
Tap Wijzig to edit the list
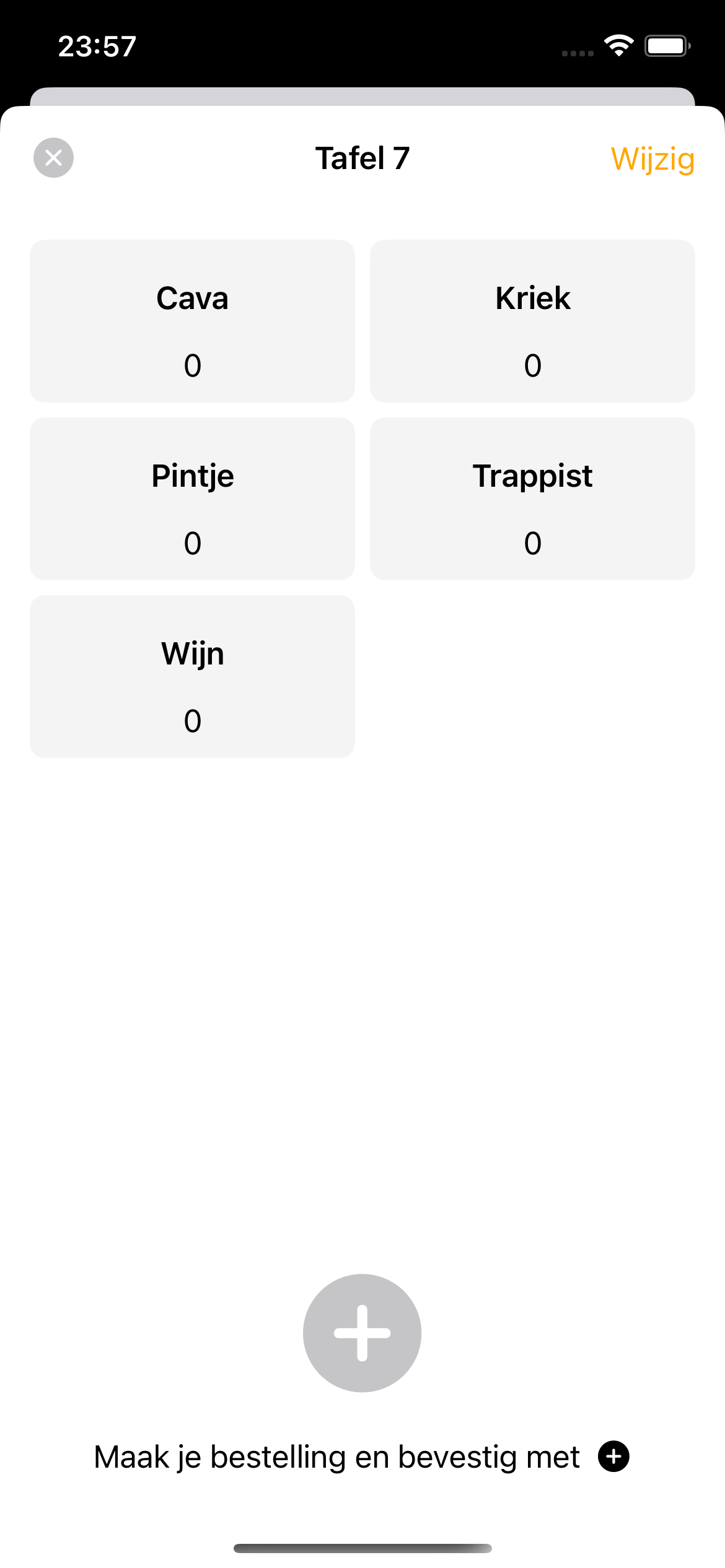click(x=652, y=159)
